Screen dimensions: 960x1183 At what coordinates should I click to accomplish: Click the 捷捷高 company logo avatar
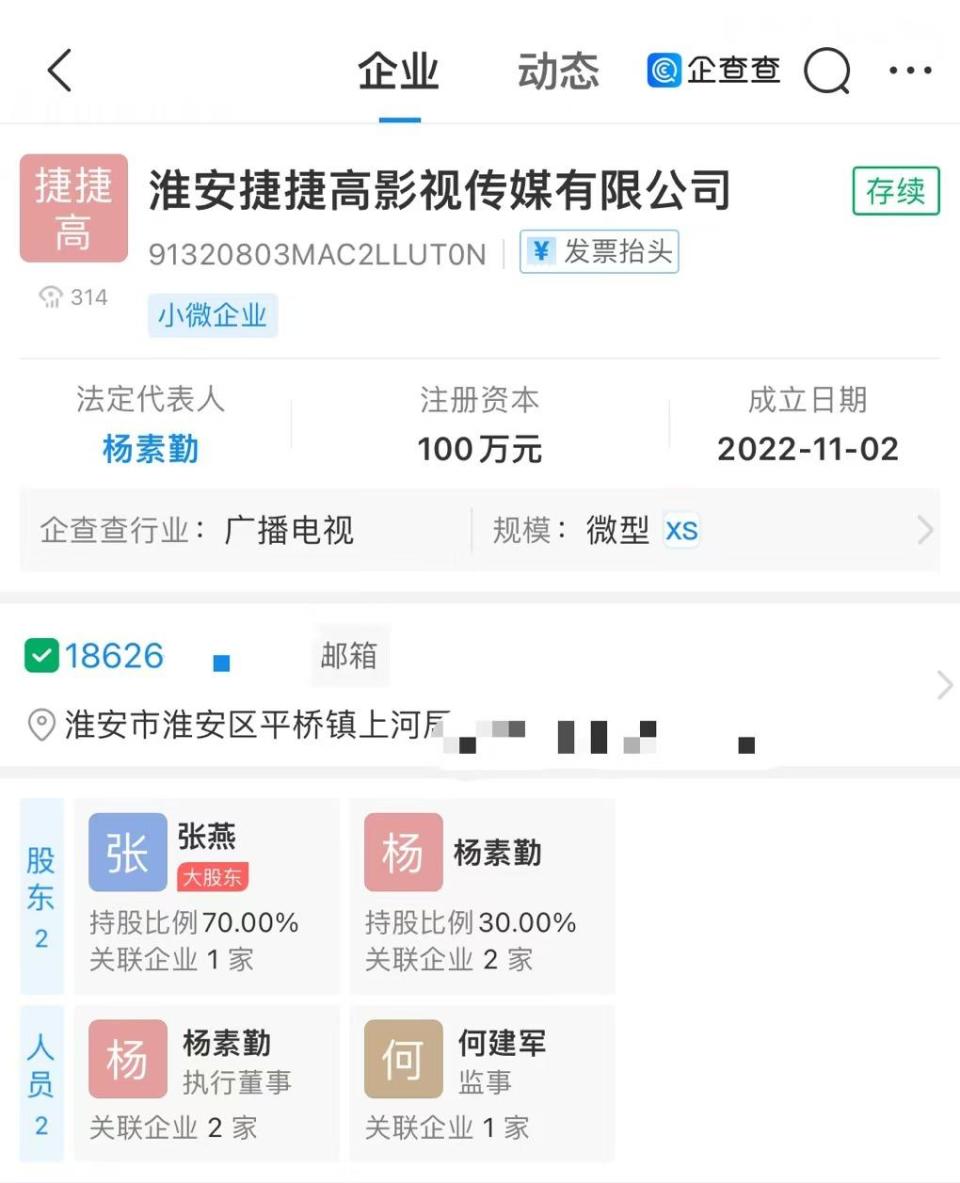(x=73, y=207)
